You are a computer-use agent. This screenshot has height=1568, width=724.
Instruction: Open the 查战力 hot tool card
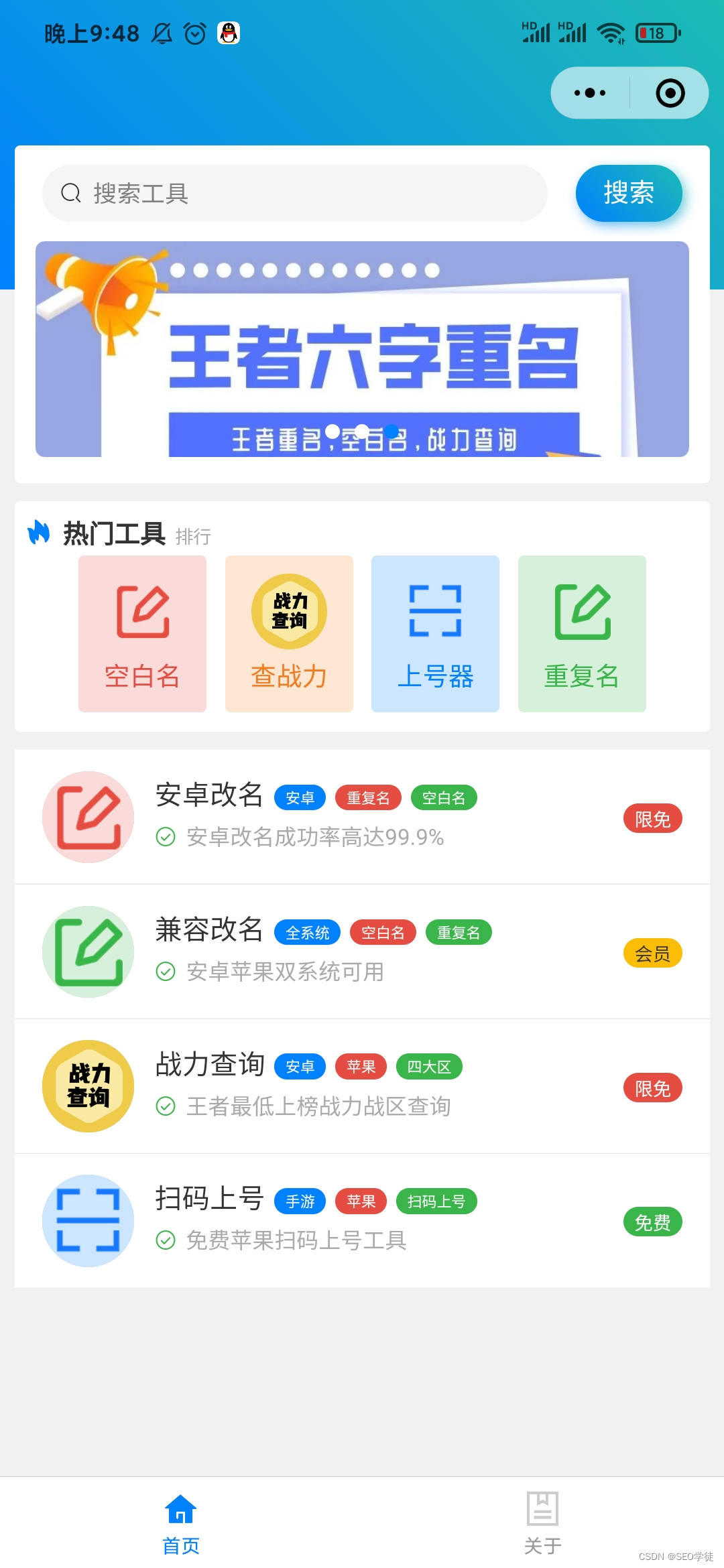tap(289, 633)
